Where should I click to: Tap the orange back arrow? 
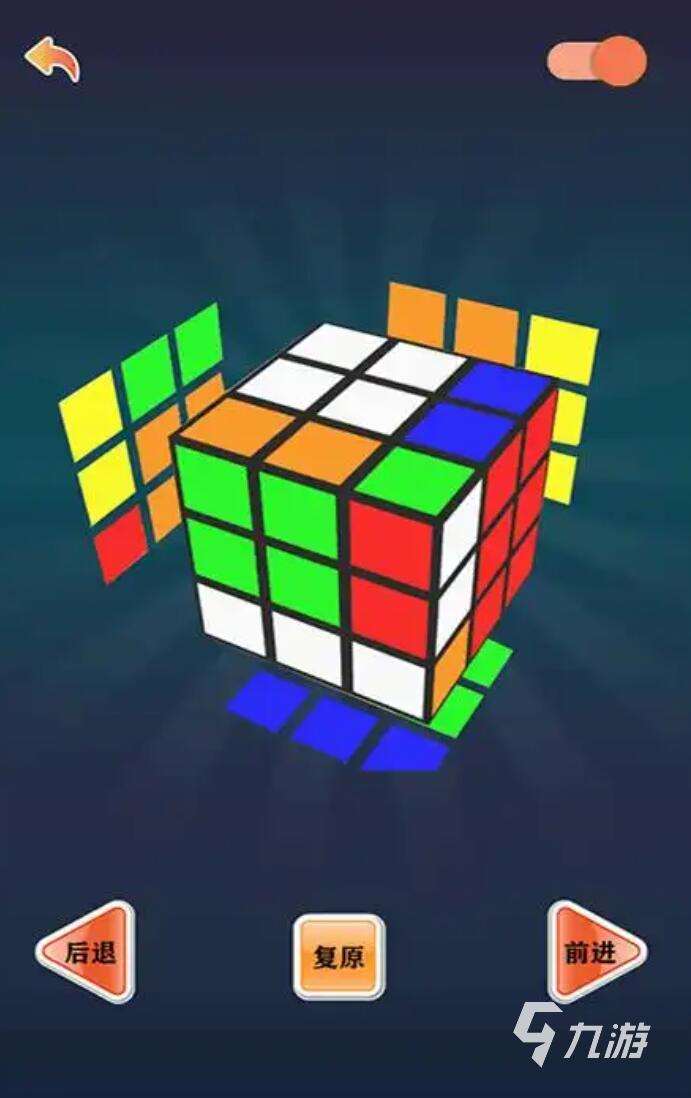[52, 60]
